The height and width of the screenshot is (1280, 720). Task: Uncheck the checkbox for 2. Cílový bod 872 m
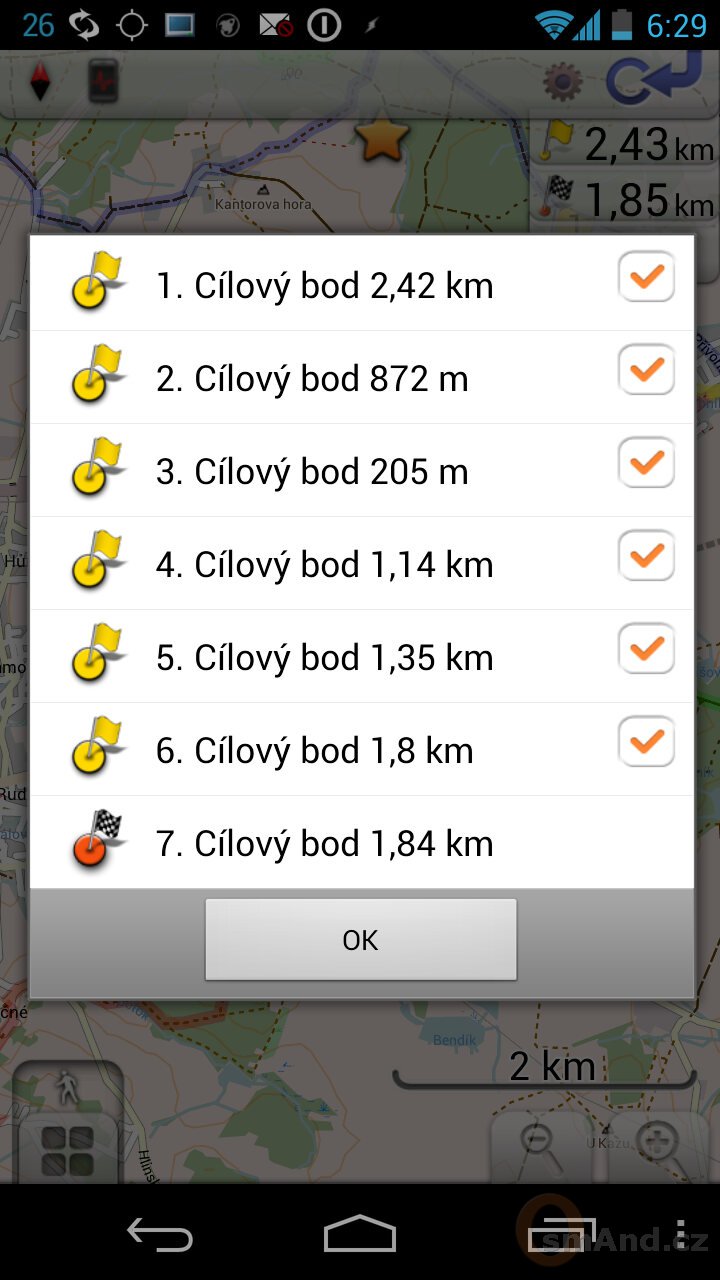646,370
